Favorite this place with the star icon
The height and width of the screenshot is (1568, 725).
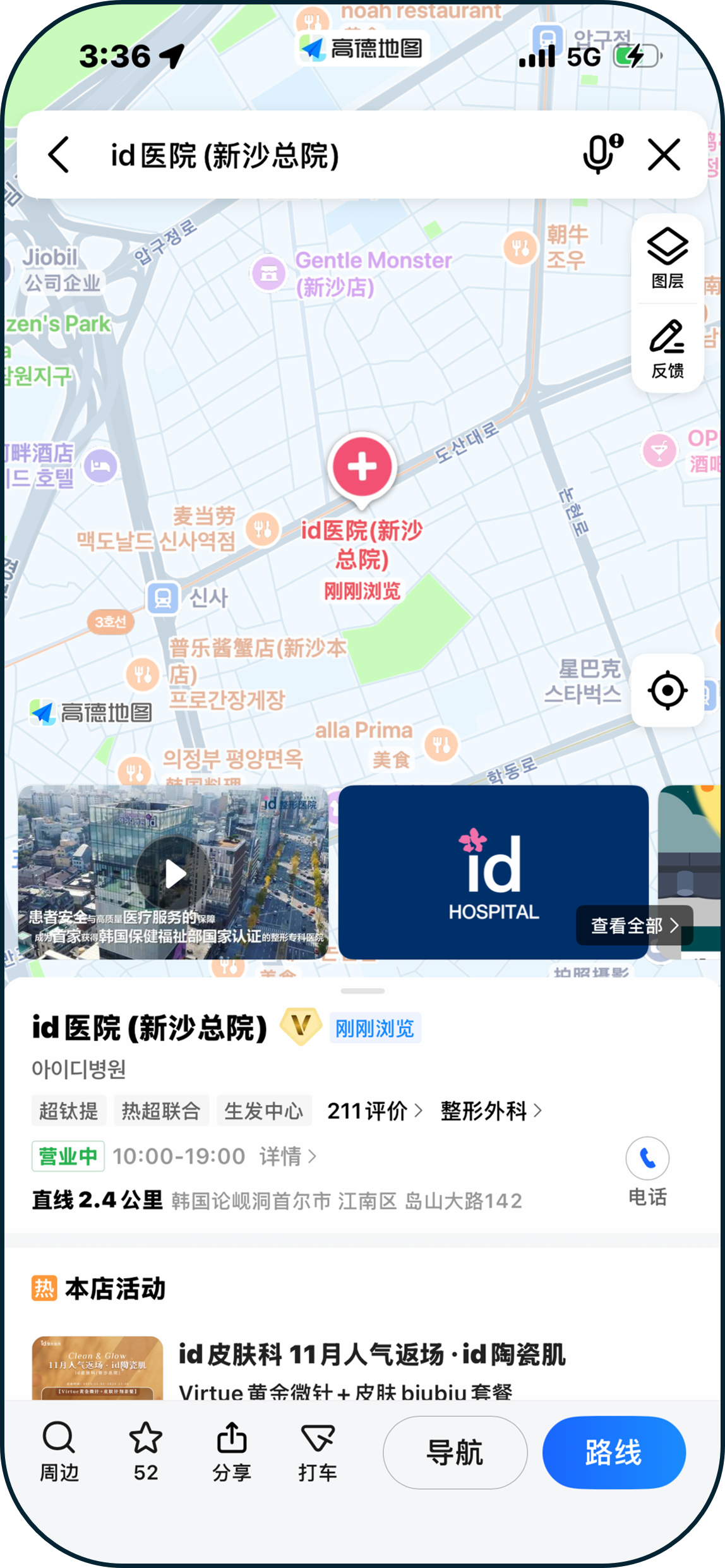pyautogui.click(x=146, y=1450)
